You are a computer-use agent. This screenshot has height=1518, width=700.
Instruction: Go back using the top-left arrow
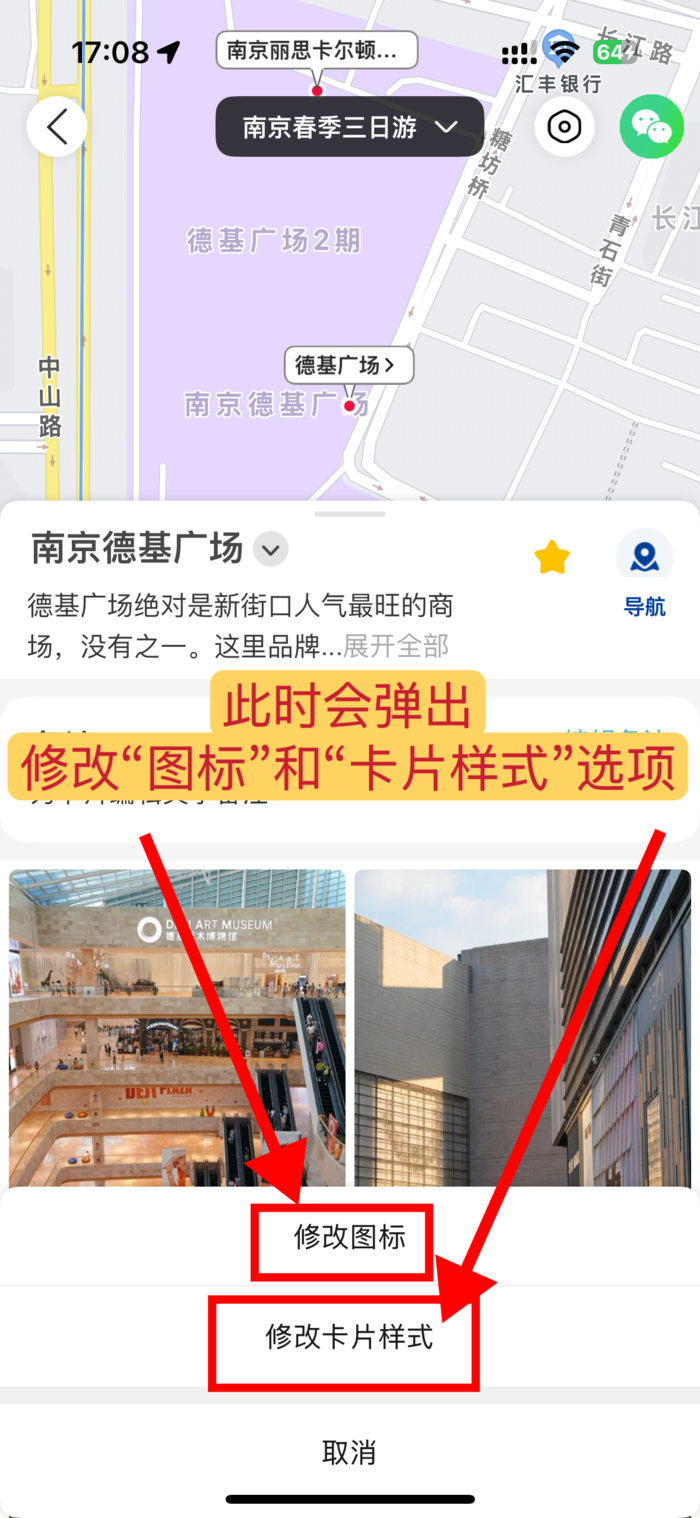pos(57,127)
